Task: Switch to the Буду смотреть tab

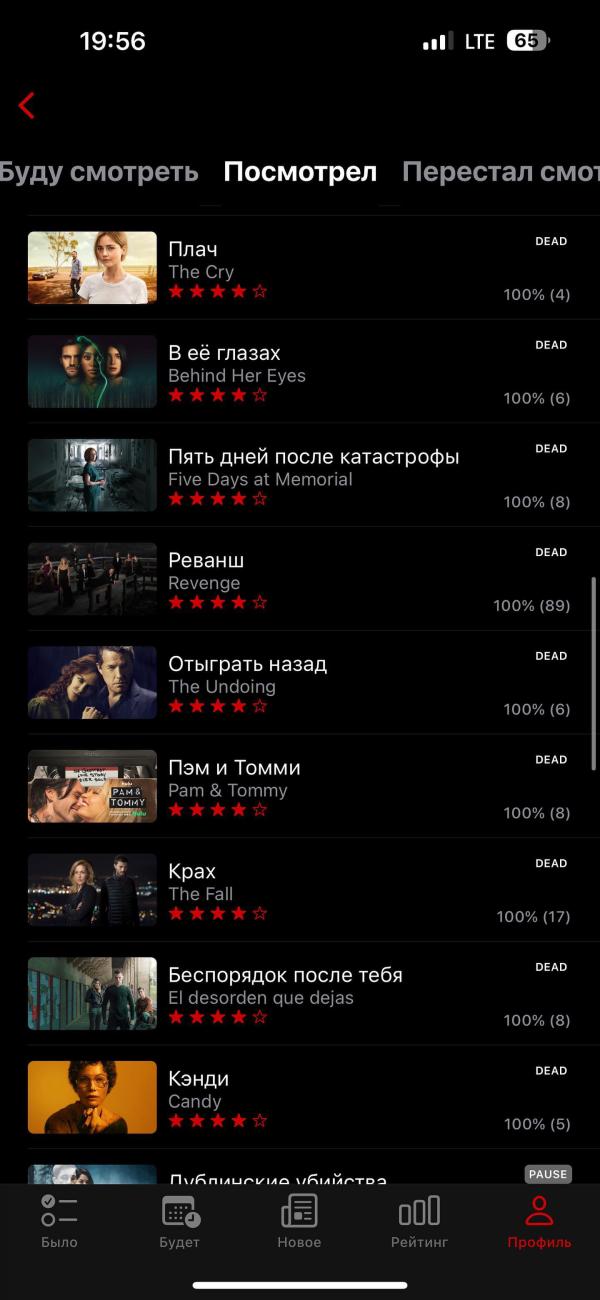Action: pyautogui.click(x=98, y=172)
